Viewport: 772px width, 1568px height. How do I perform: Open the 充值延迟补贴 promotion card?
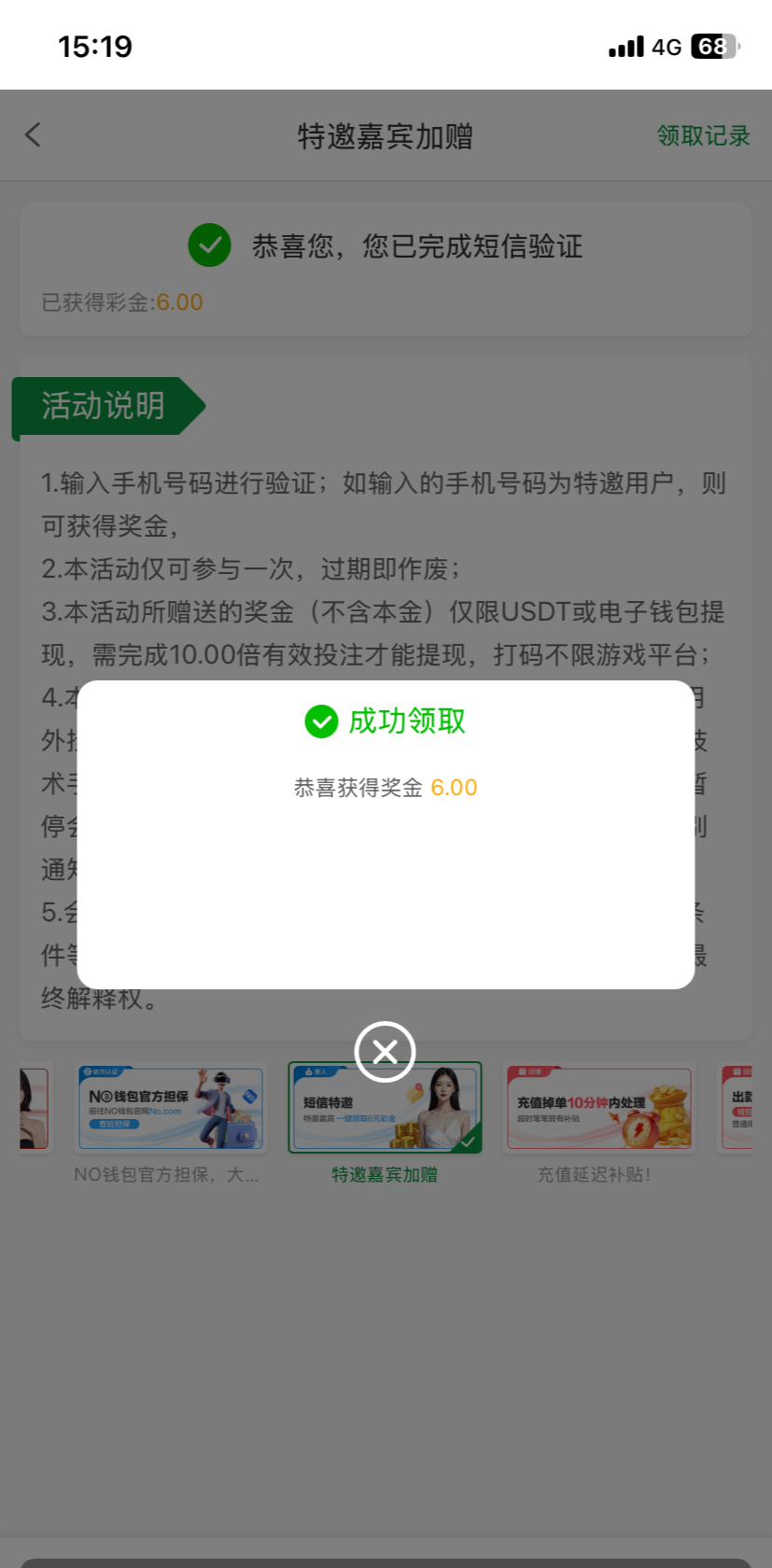pyautogui.click(x=598, y=1108)
